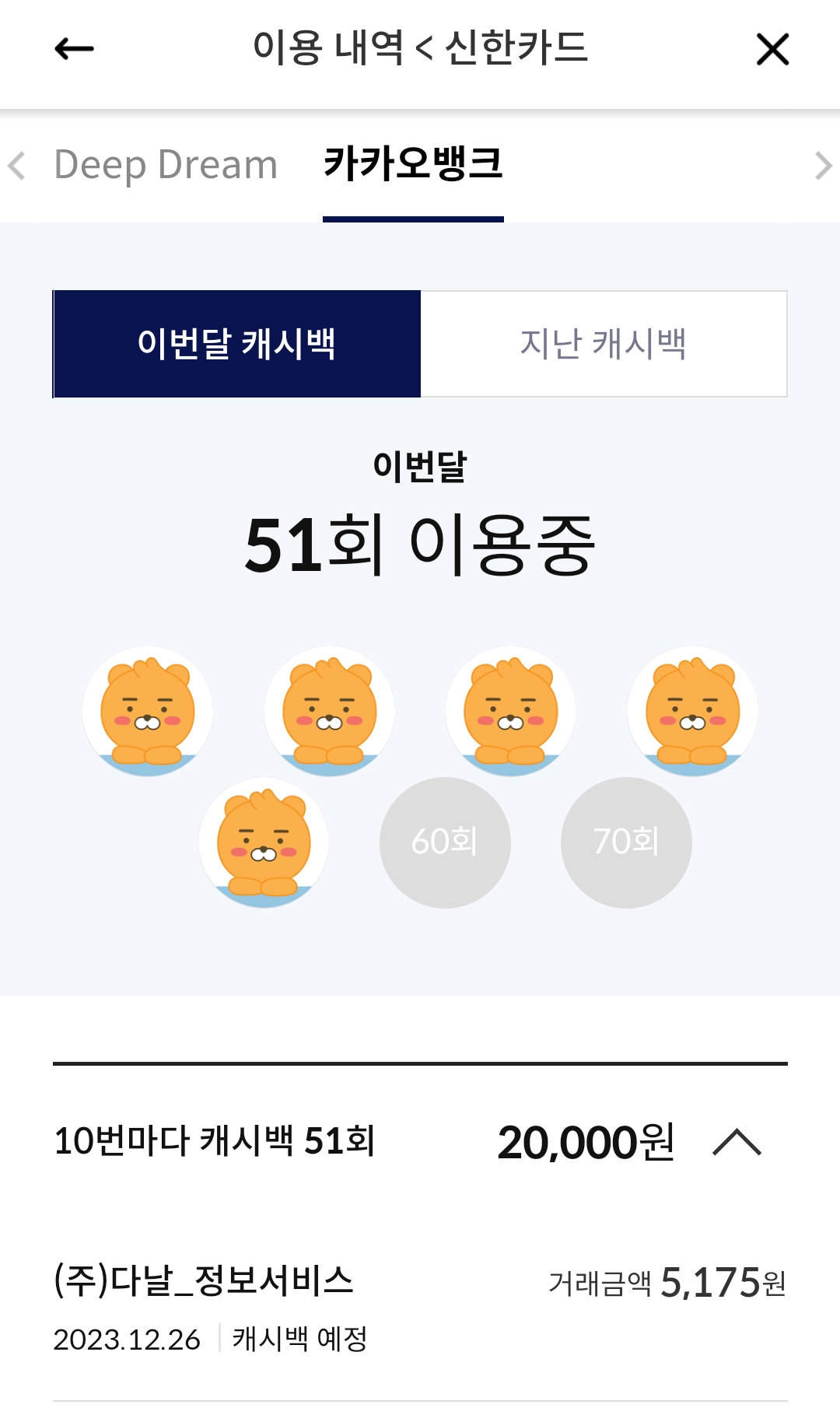Screen dimensions: 840x1422
Task: Open the Deep Dream card tab
Action: pos(166,163)
